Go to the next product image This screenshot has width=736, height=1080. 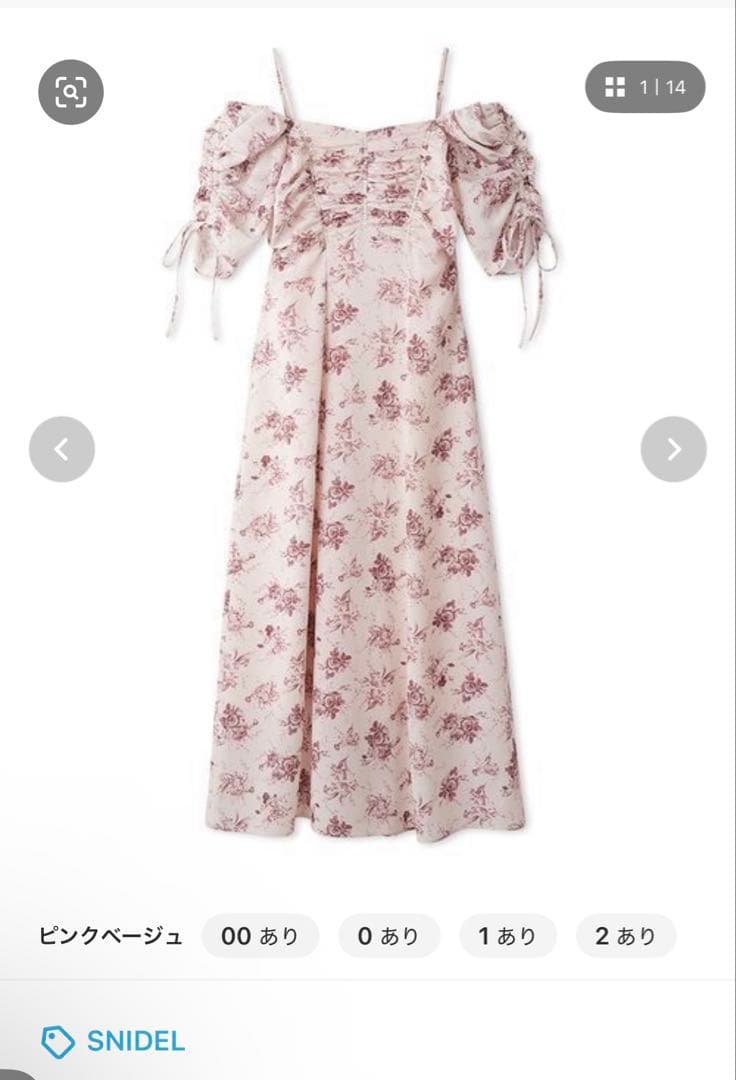click(x=673, y=449)
